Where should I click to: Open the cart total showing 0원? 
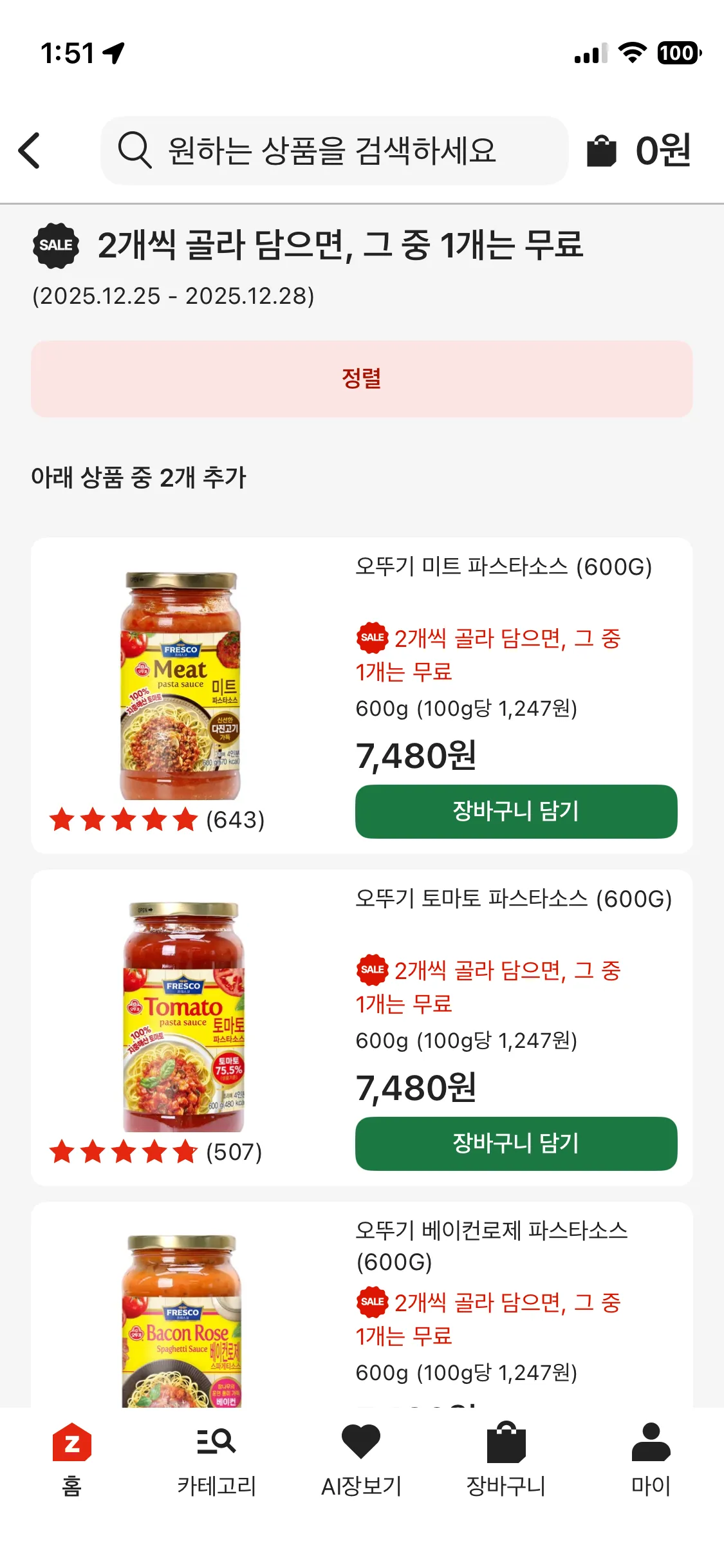638,151
